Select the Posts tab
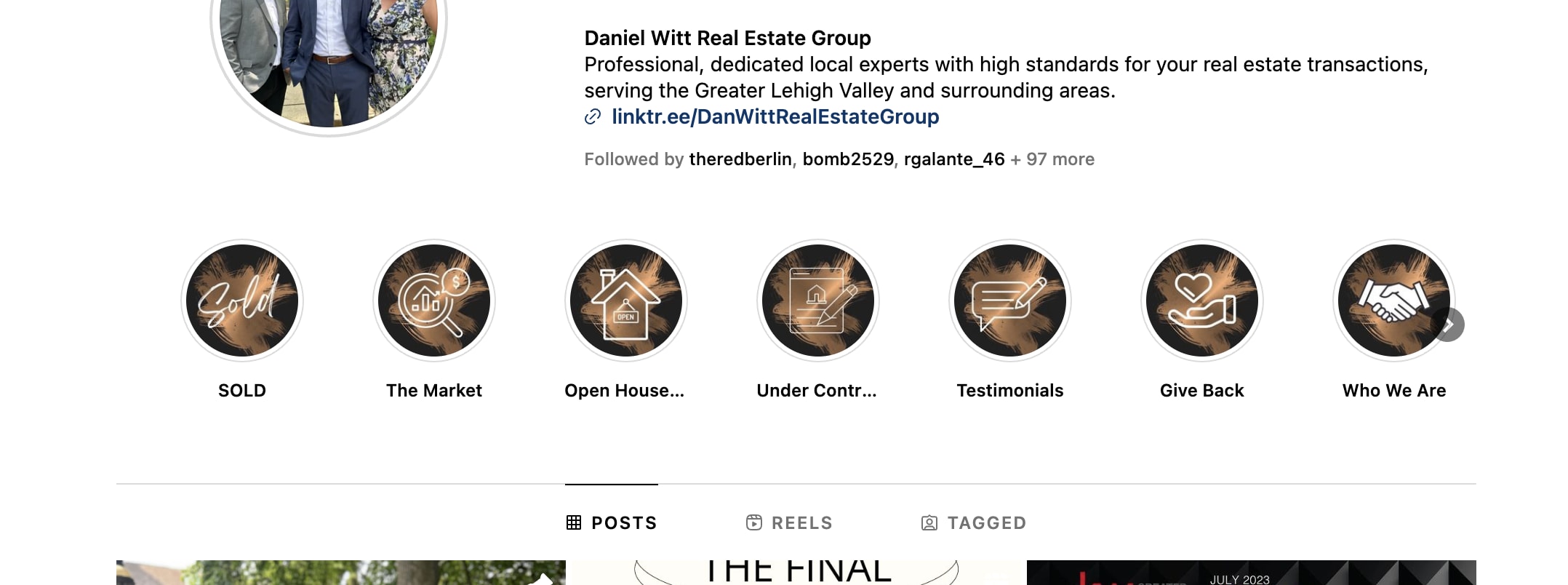1568x585 pixels. click(x=612, y=522)
